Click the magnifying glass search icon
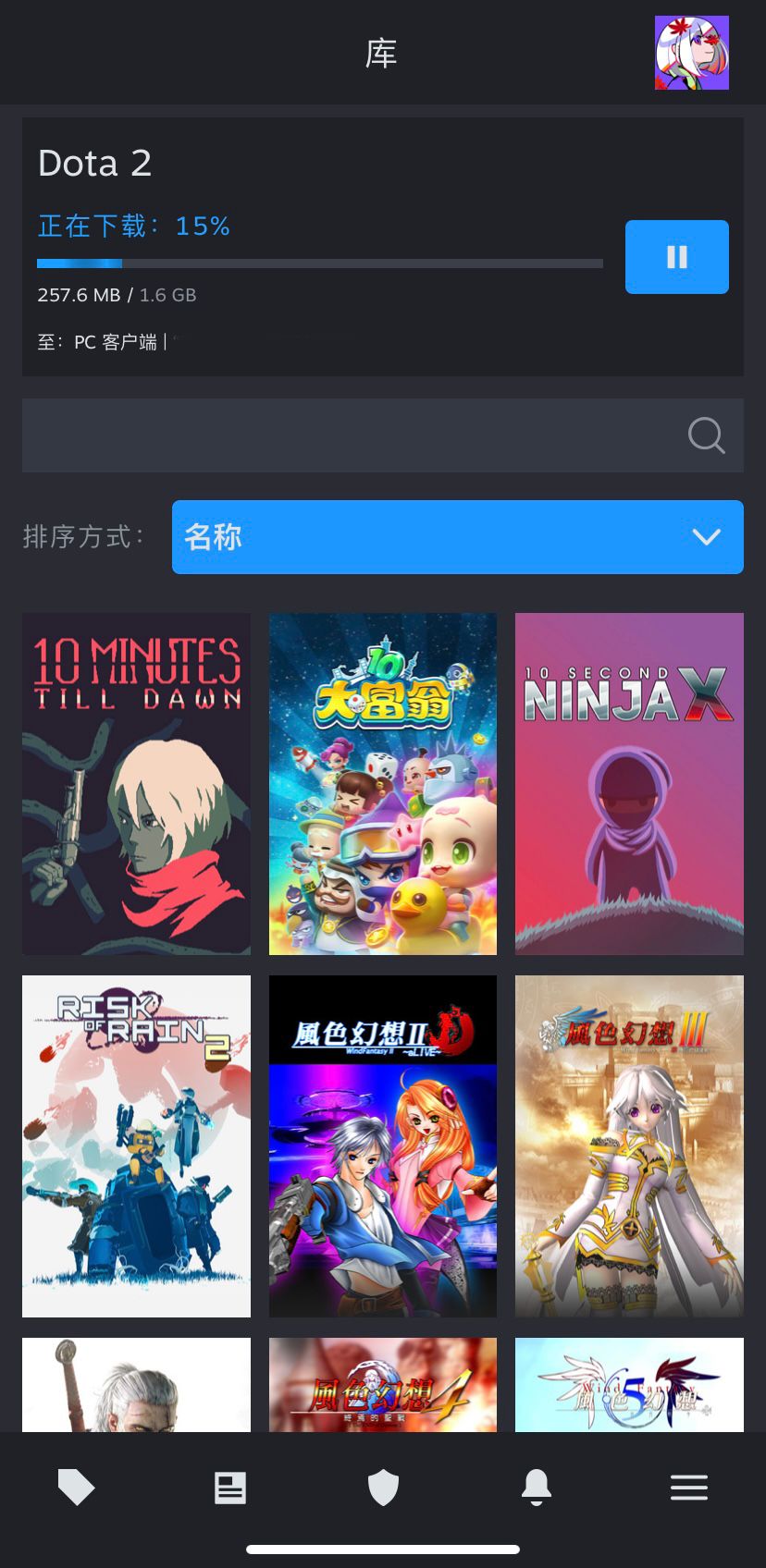This screenshot has height=1568, width=766. pos(706,435)
